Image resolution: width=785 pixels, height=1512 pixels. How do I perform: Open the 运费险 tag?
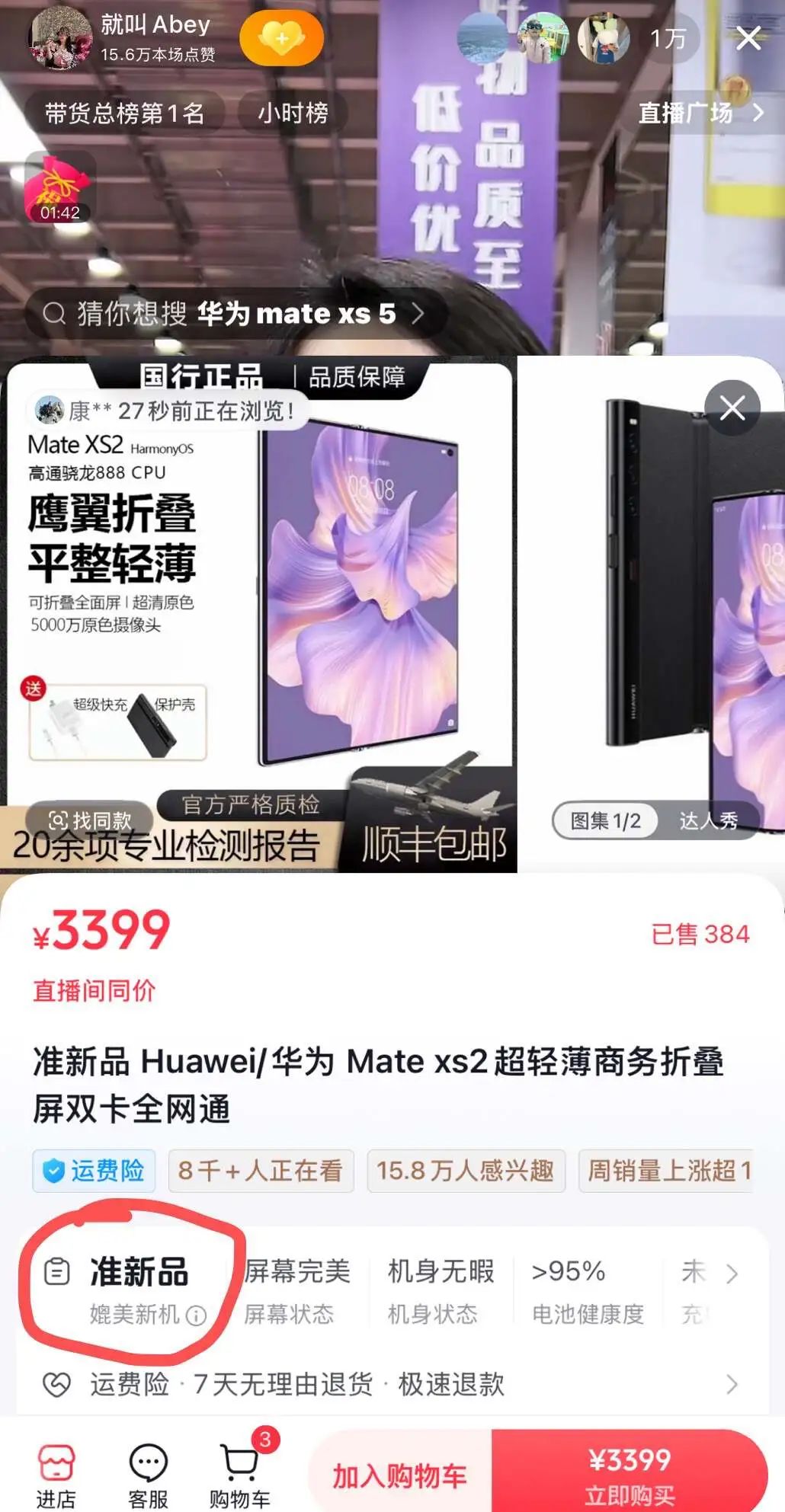coord(94,1171)
